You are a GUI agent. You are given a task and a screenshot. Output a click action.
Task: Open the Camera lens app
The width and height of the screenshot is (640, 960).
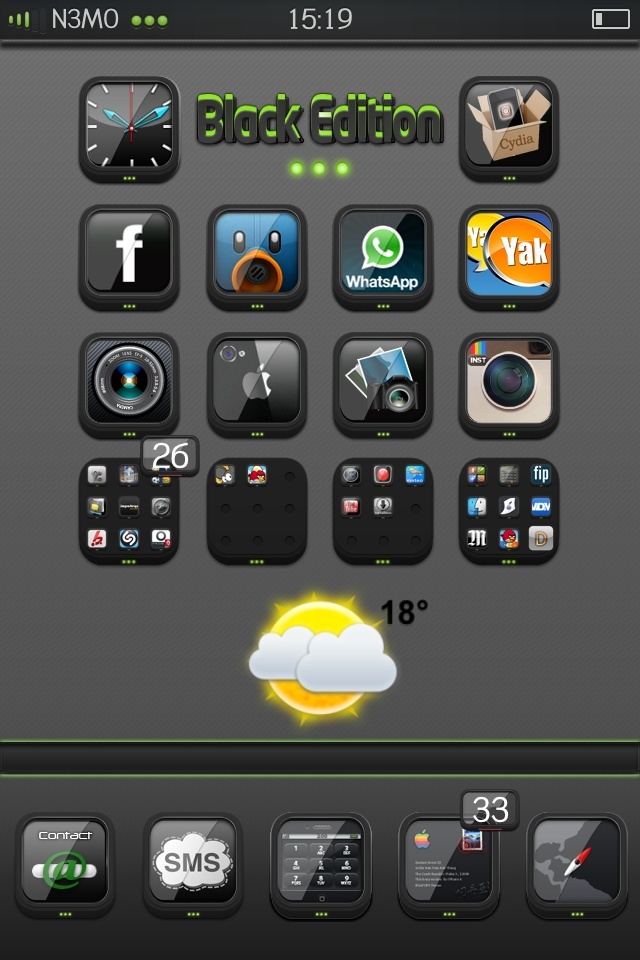(129, 381)
